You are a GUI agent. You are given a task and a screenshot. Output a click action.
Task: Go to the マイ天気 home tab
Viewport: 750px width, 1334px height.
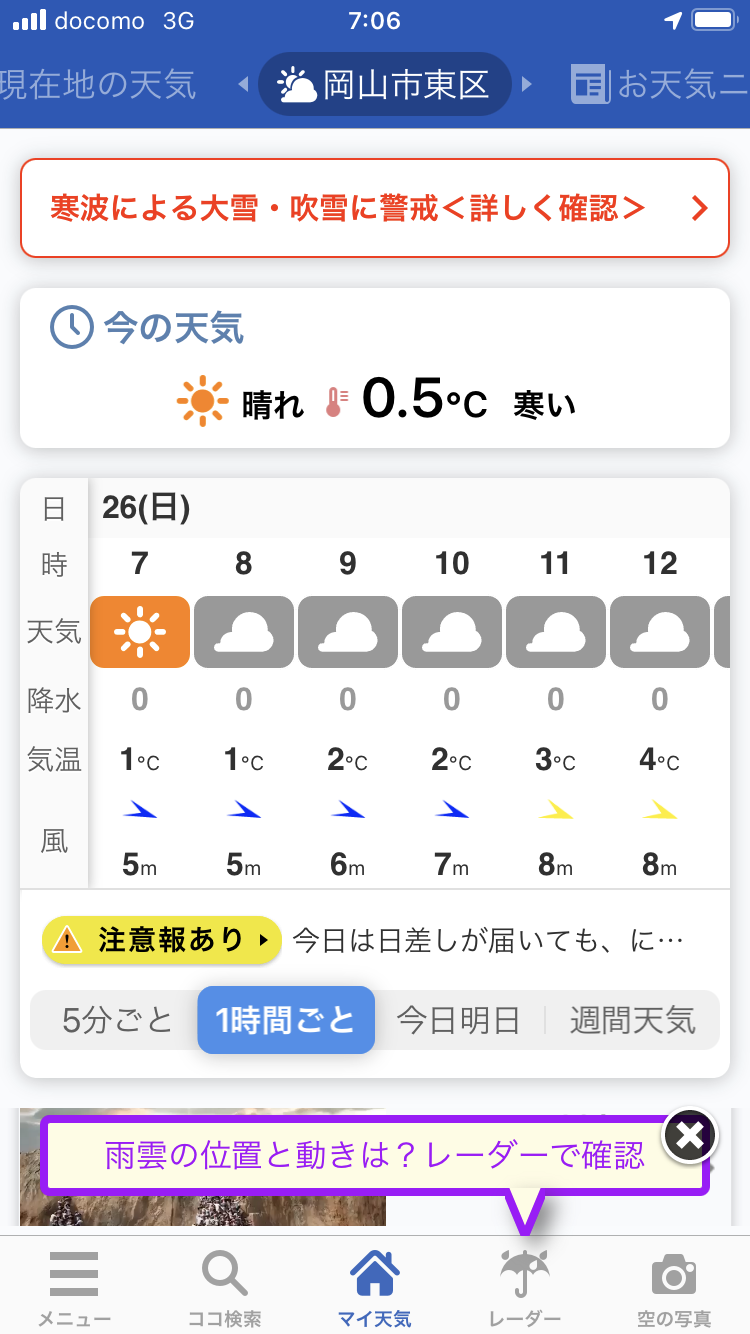(375, 1288)
